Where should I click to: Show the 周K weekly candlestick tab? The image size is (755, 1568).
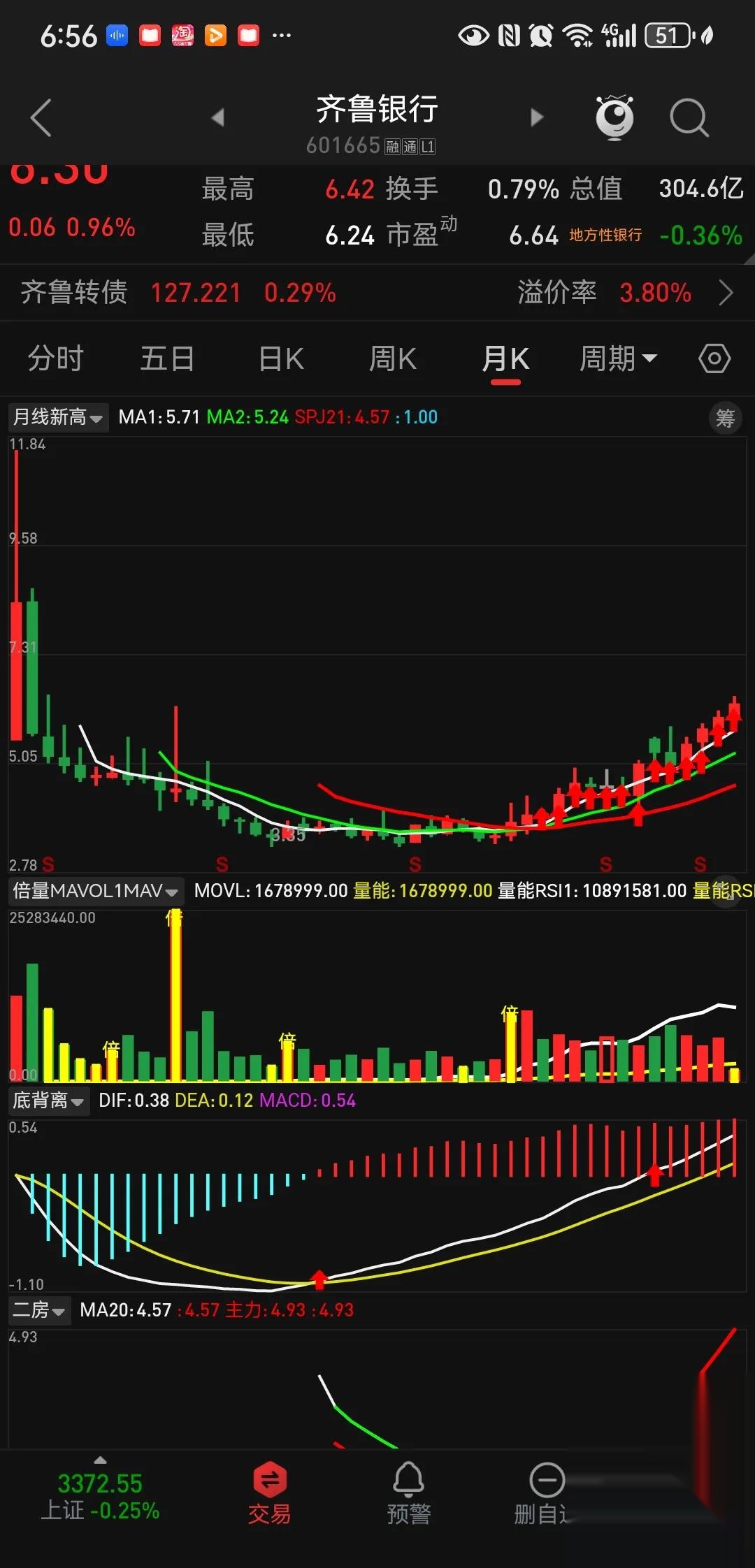pos(393,359)
